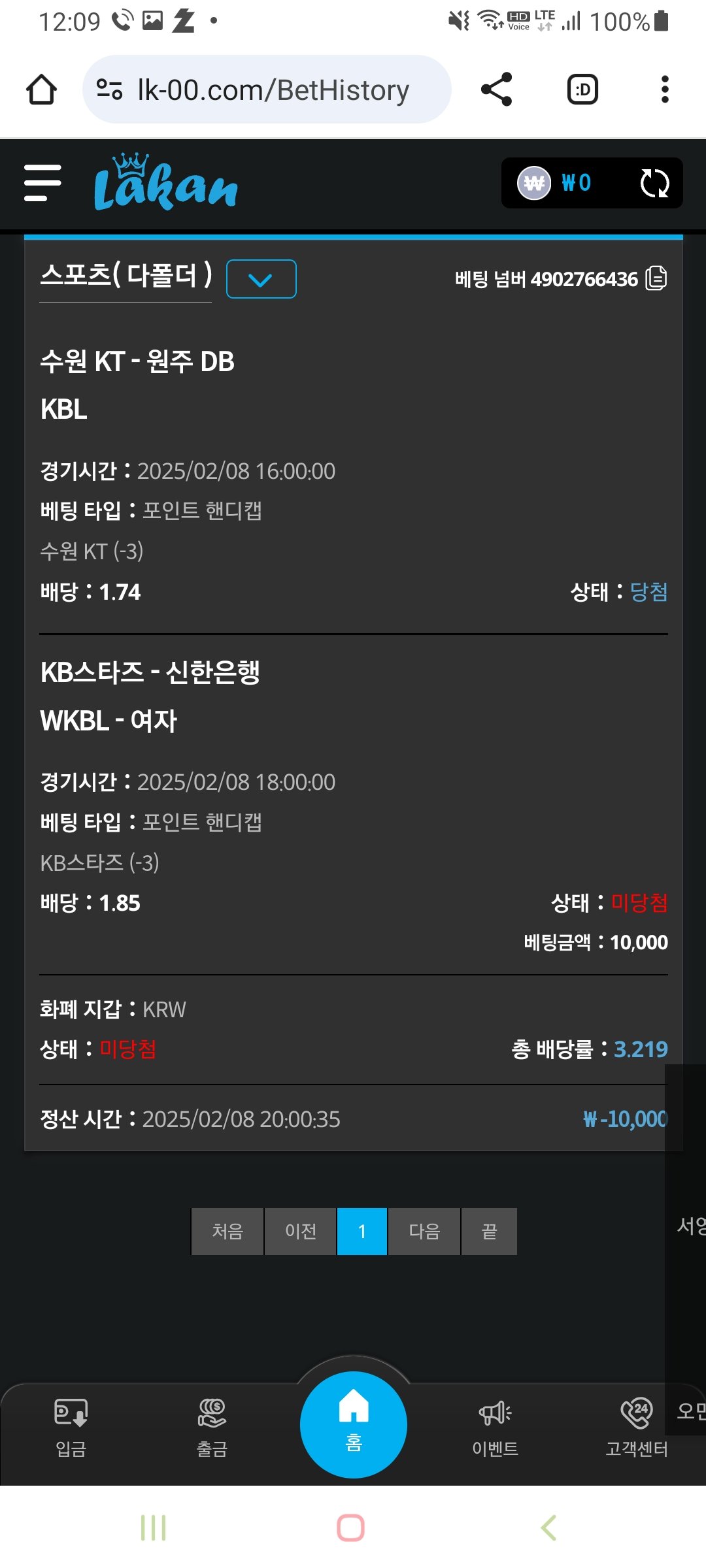Screen dimensions: 706x1568
Task: Open the hamburger drawer menu
Action: (42, 183)
